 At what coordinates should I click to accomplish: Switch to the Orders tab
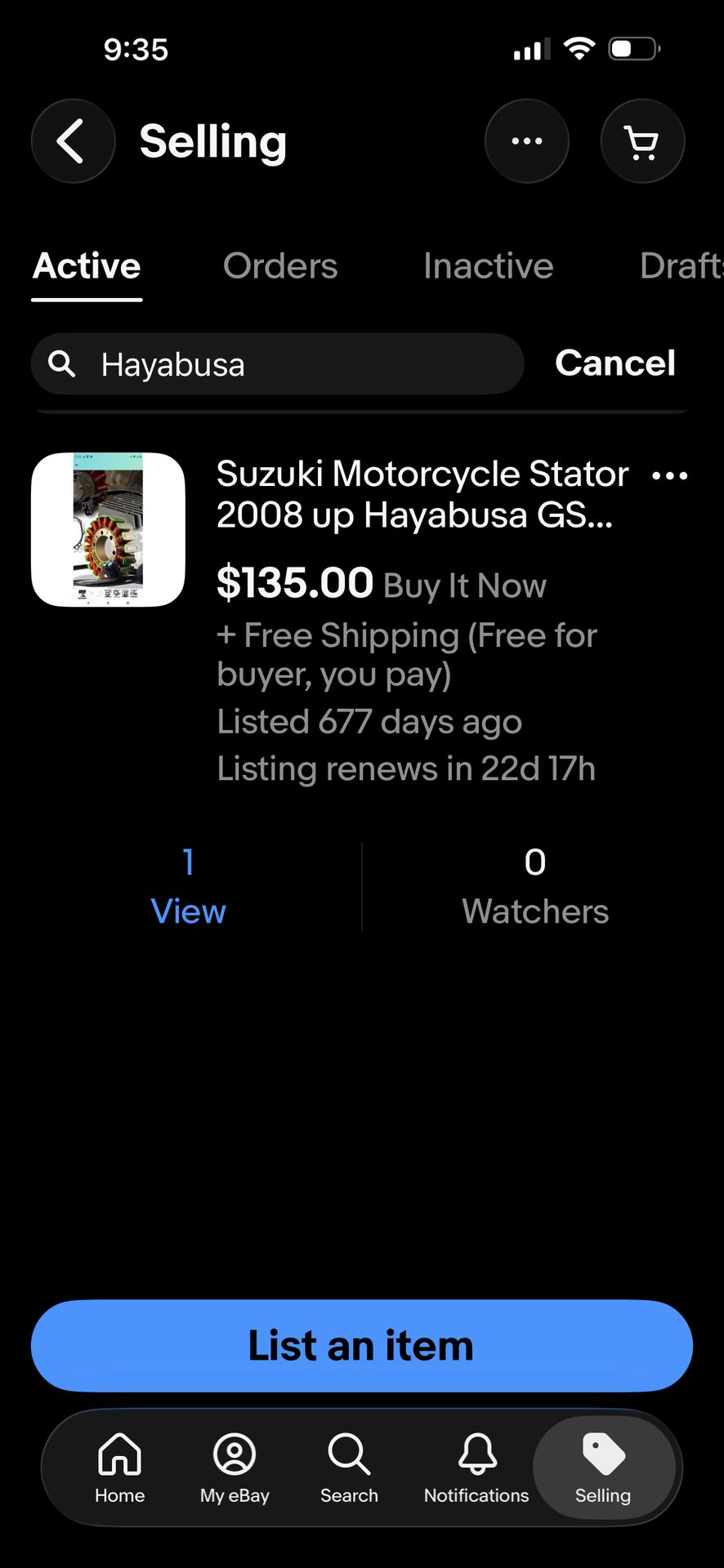click(x=280, y=266)
